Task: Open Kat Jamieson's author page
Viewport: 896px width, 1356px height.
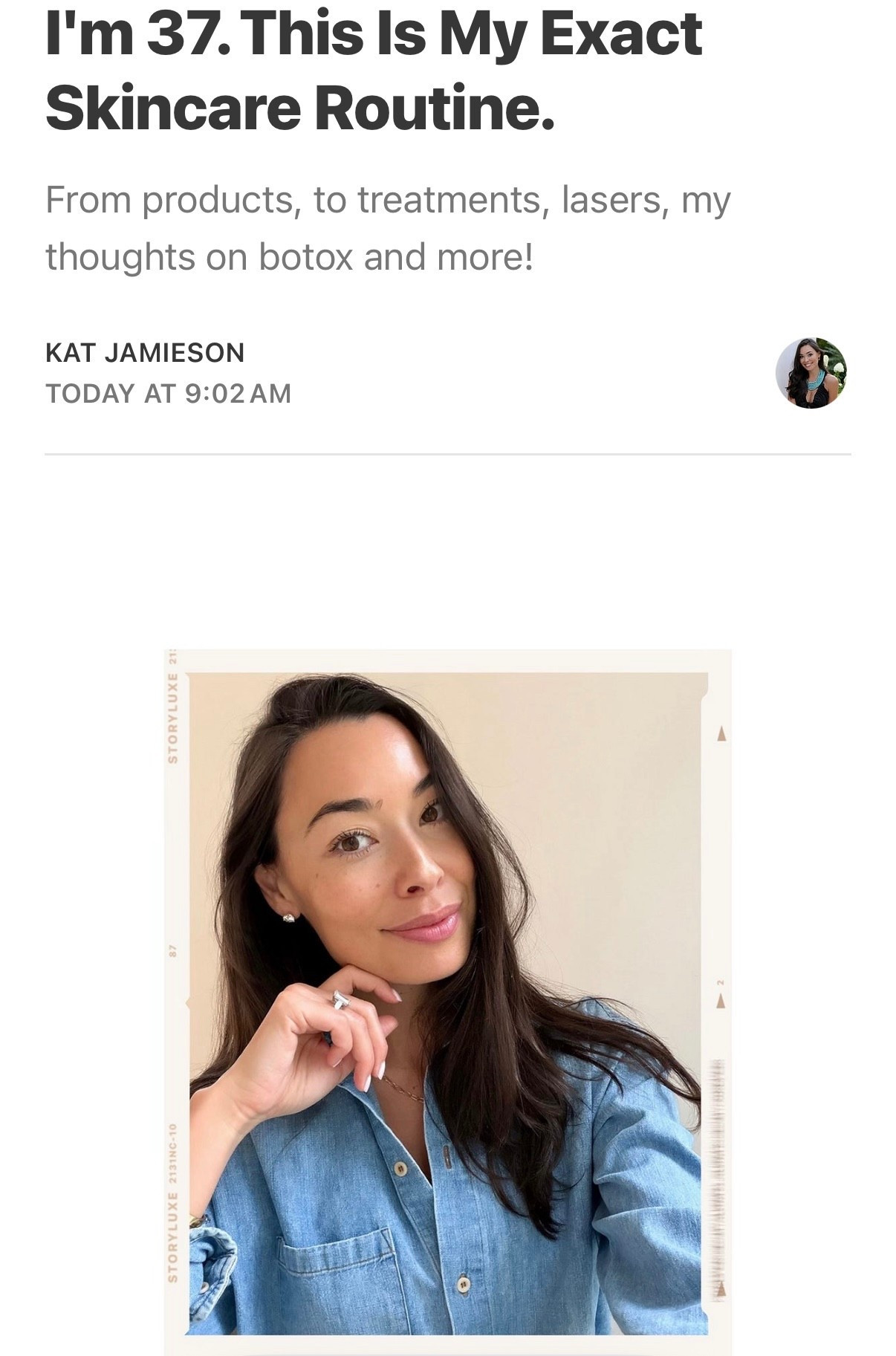Action: click(145, 352)
